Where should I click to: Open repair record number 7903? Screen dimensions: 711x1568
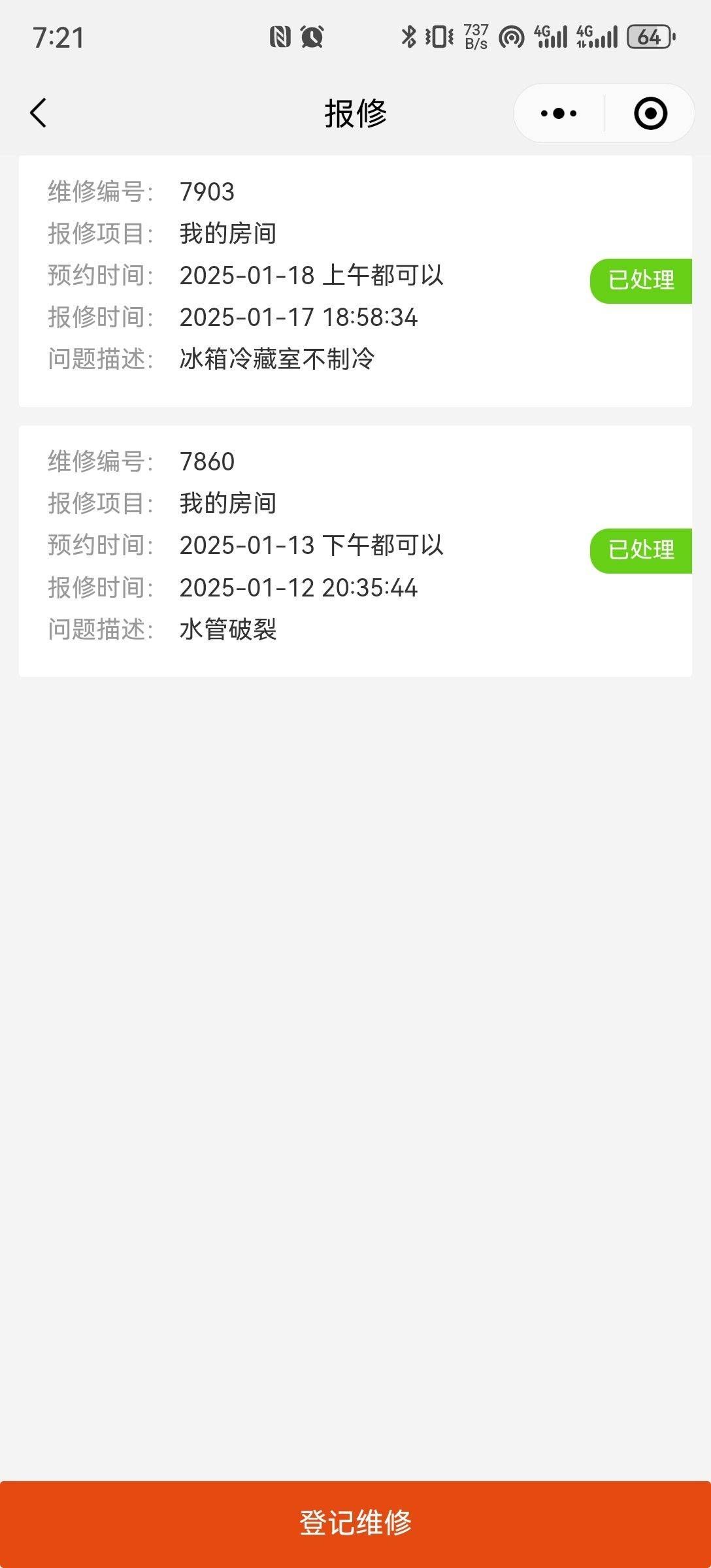(x=355, y=281)
